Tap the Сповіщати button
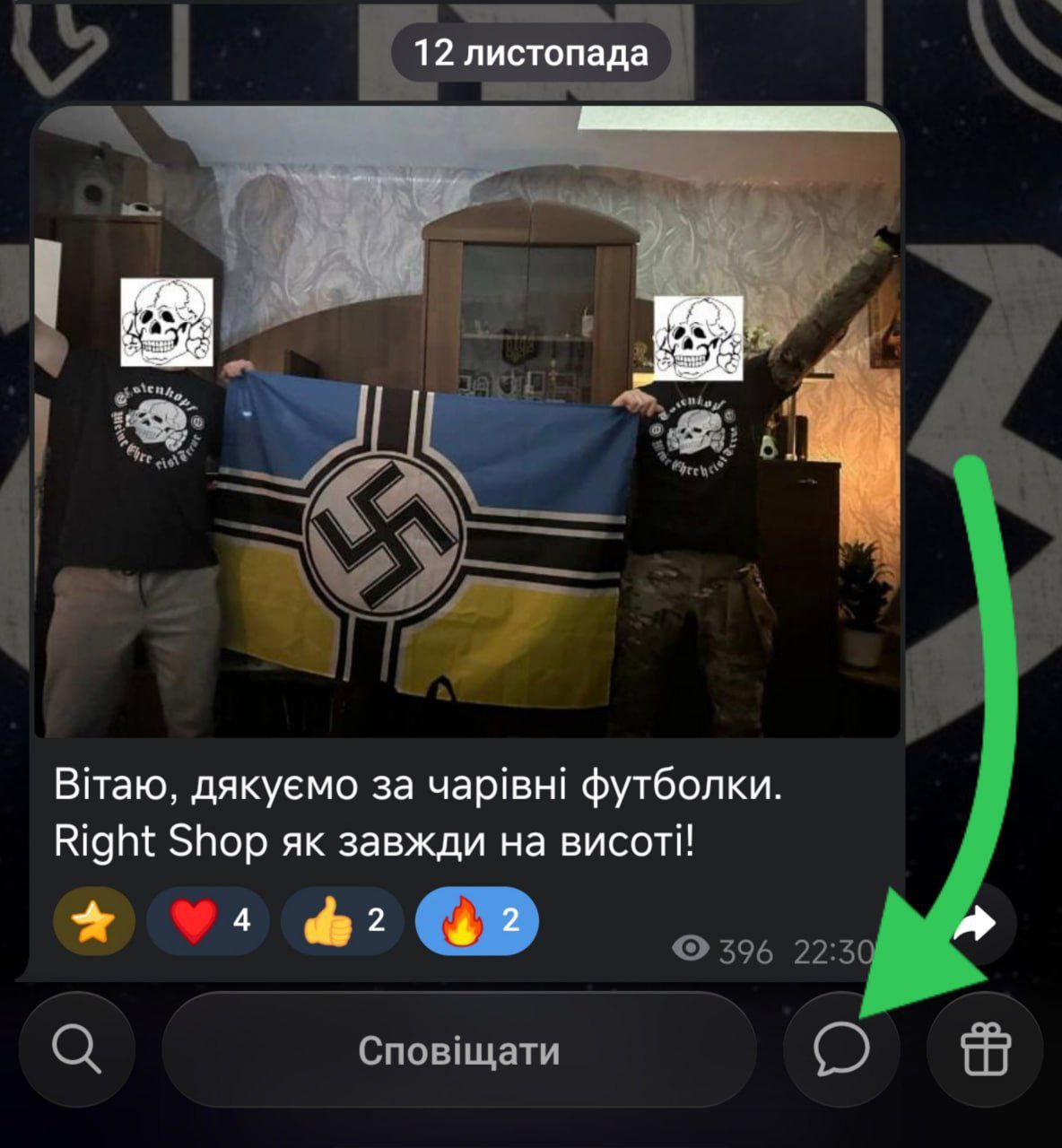 pos(458,1050)
